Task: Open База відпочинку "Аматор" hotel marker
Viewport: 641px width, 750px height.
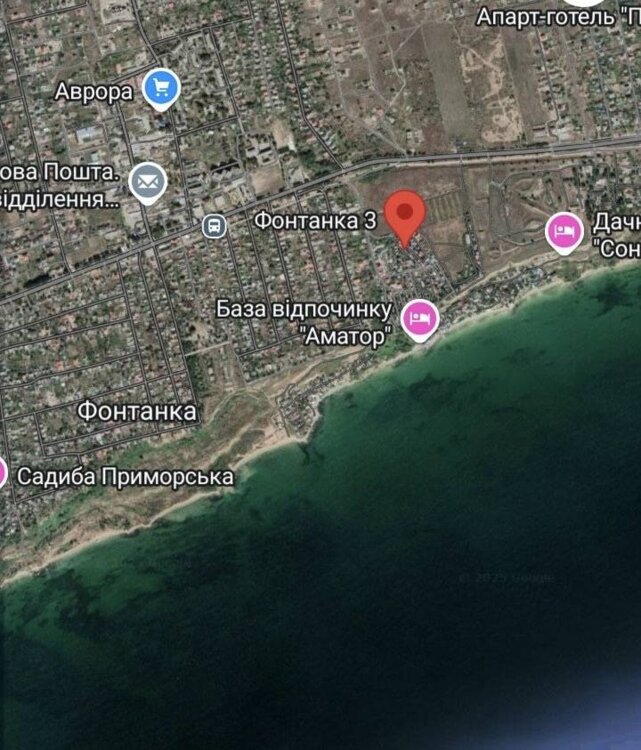Action: (420, 320)
